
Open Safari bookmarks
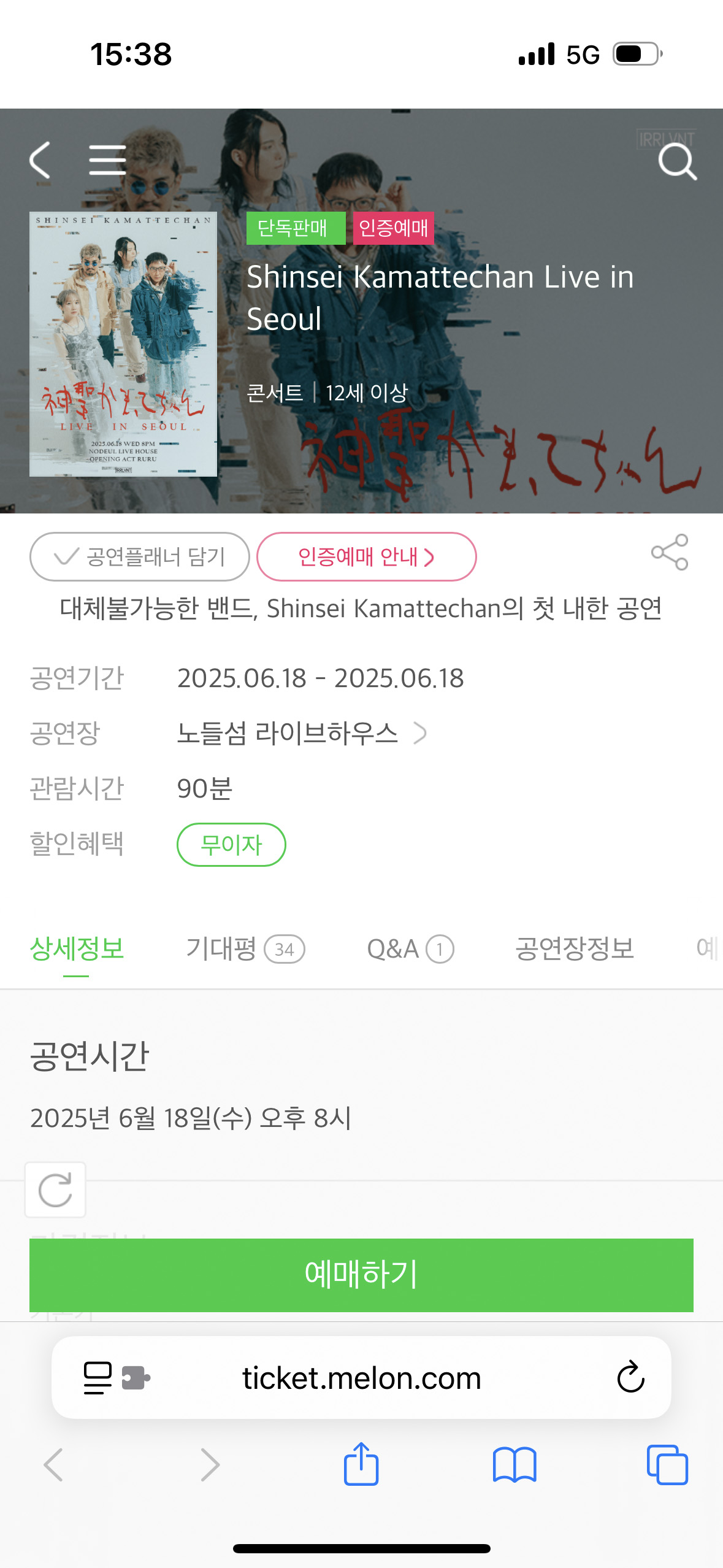click(x=514, y=1464)
